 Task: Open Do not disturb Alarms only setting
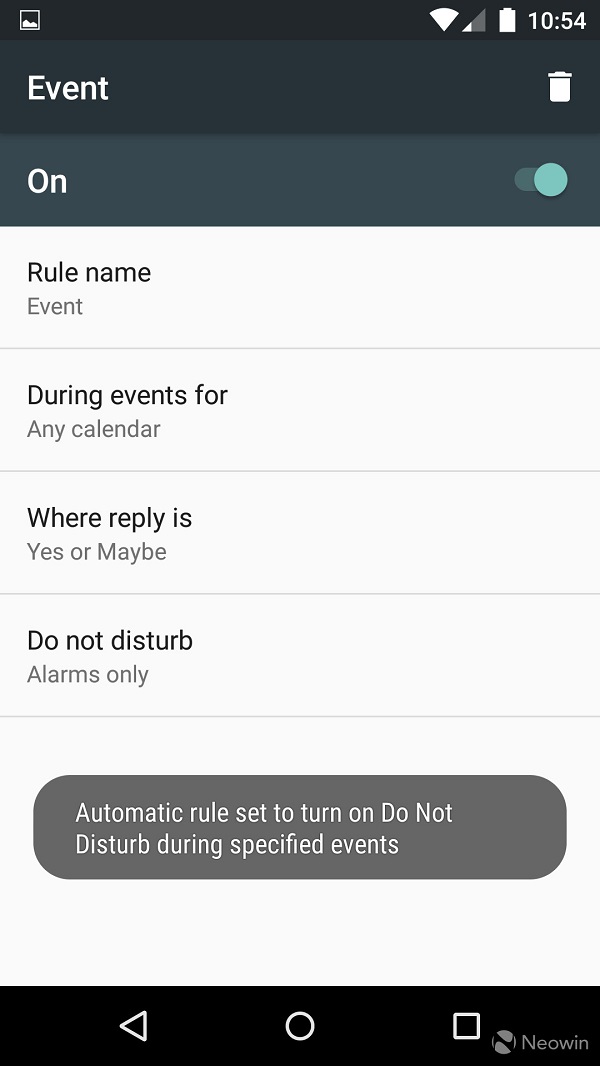click(x=300, y=656)
